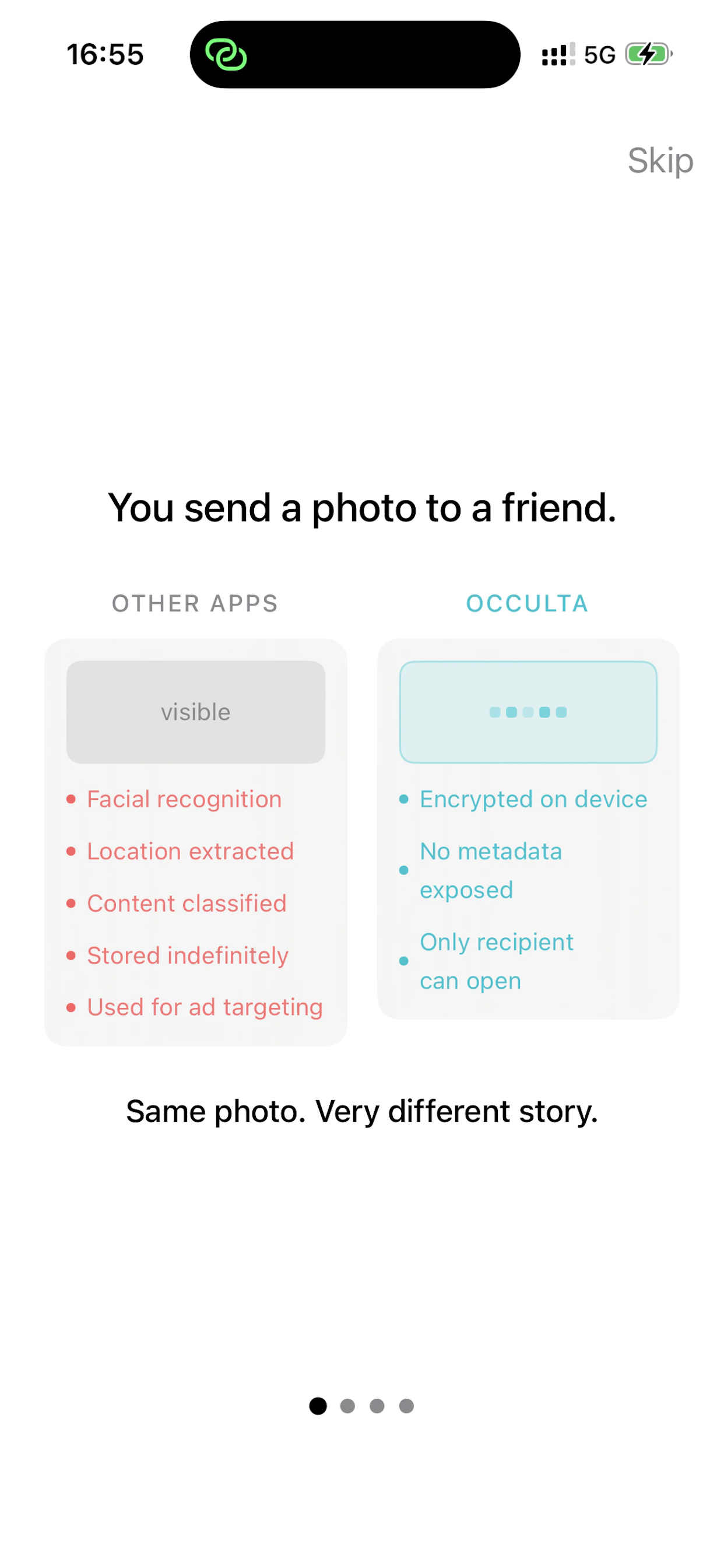The width and height of the screenshot is (724, 1568).
Task: Select the first page indicator dot
Action: (318, 1405)
